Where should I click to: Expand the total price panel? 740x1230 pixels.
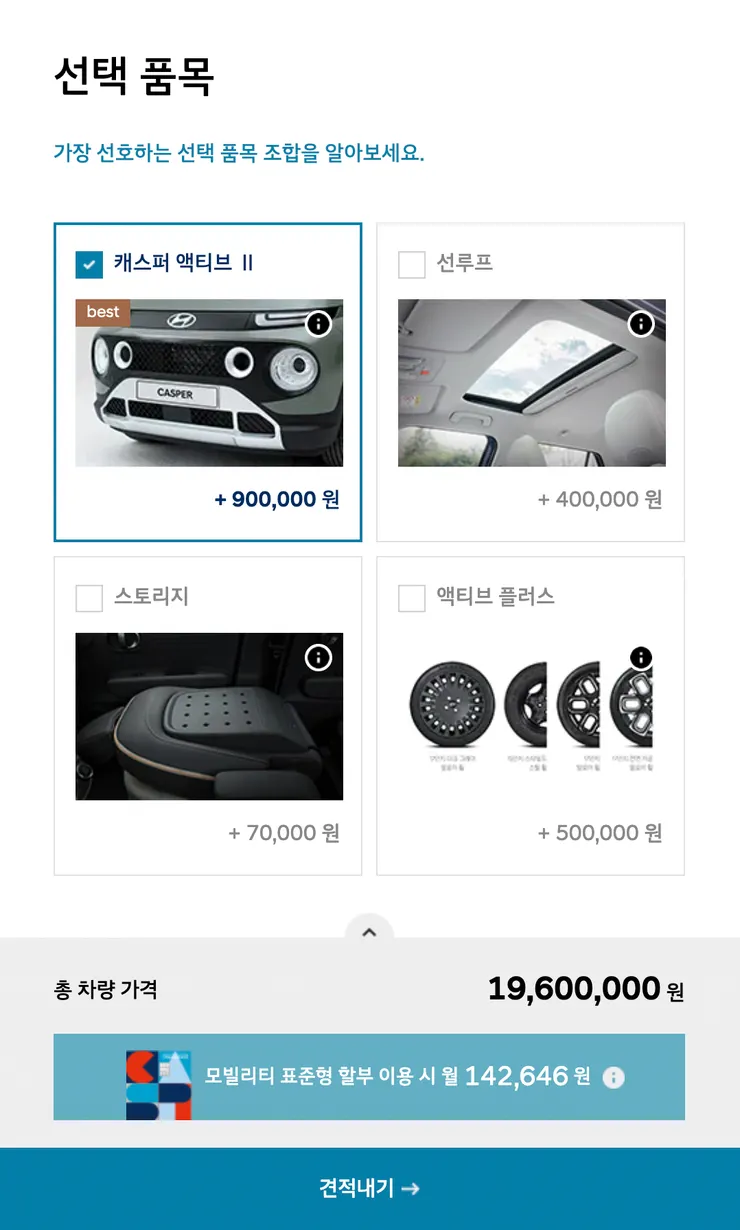point(369,932)
